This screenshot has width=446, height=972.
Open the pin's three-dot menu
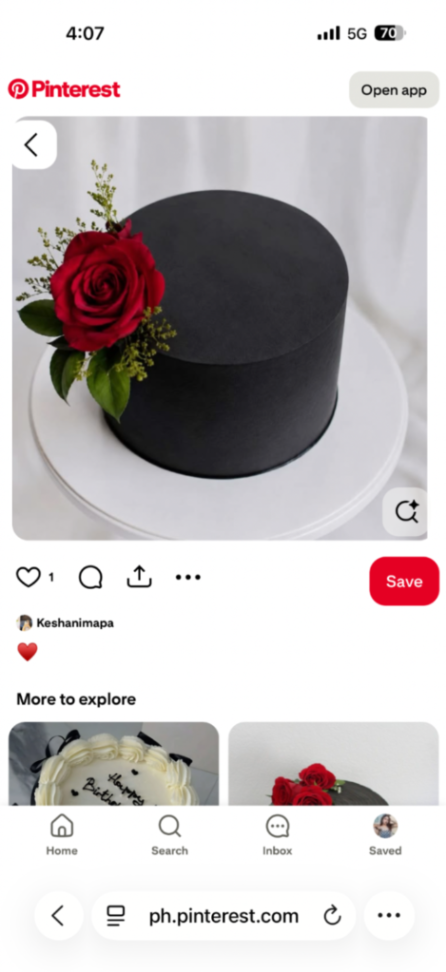(188, 577)
